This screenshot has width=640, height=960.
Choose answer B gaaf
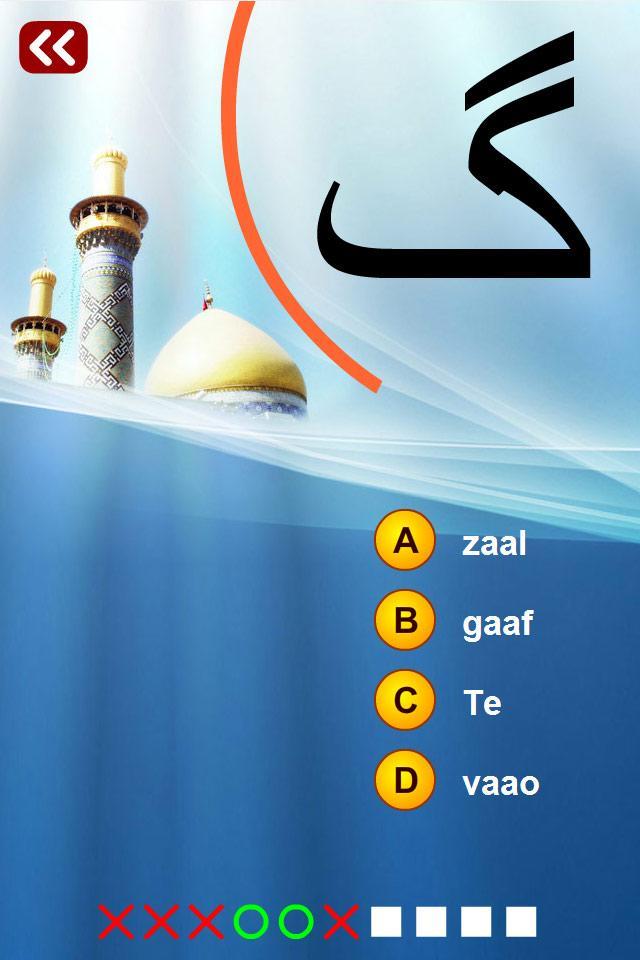(405, 620)
